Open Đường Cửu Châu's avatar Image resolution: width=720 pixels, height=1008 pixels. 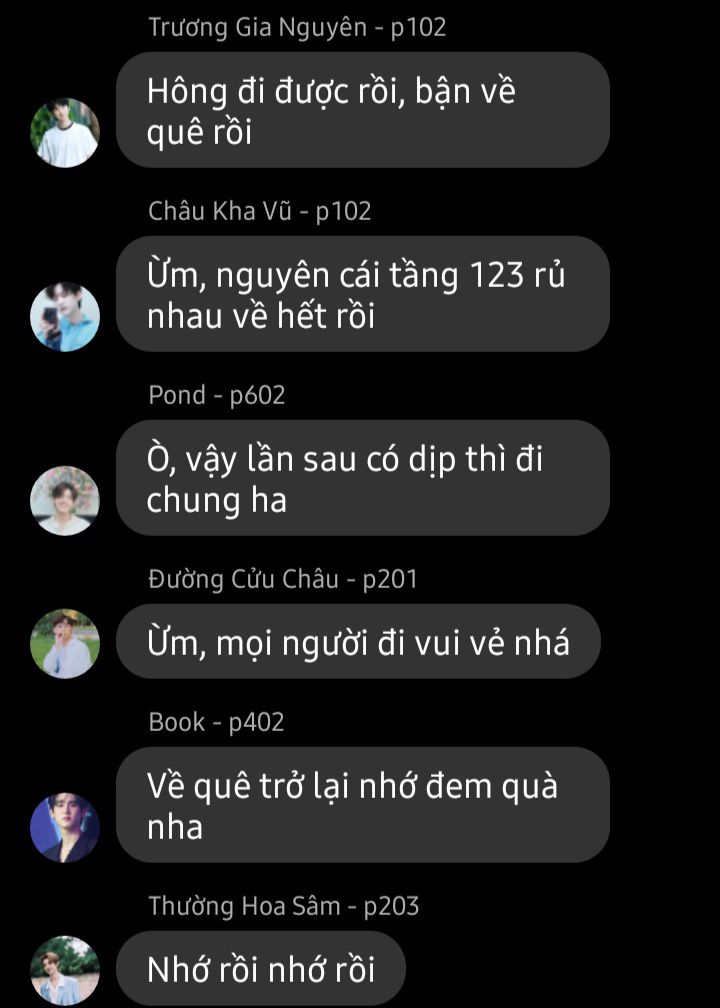tap(65, 644)
